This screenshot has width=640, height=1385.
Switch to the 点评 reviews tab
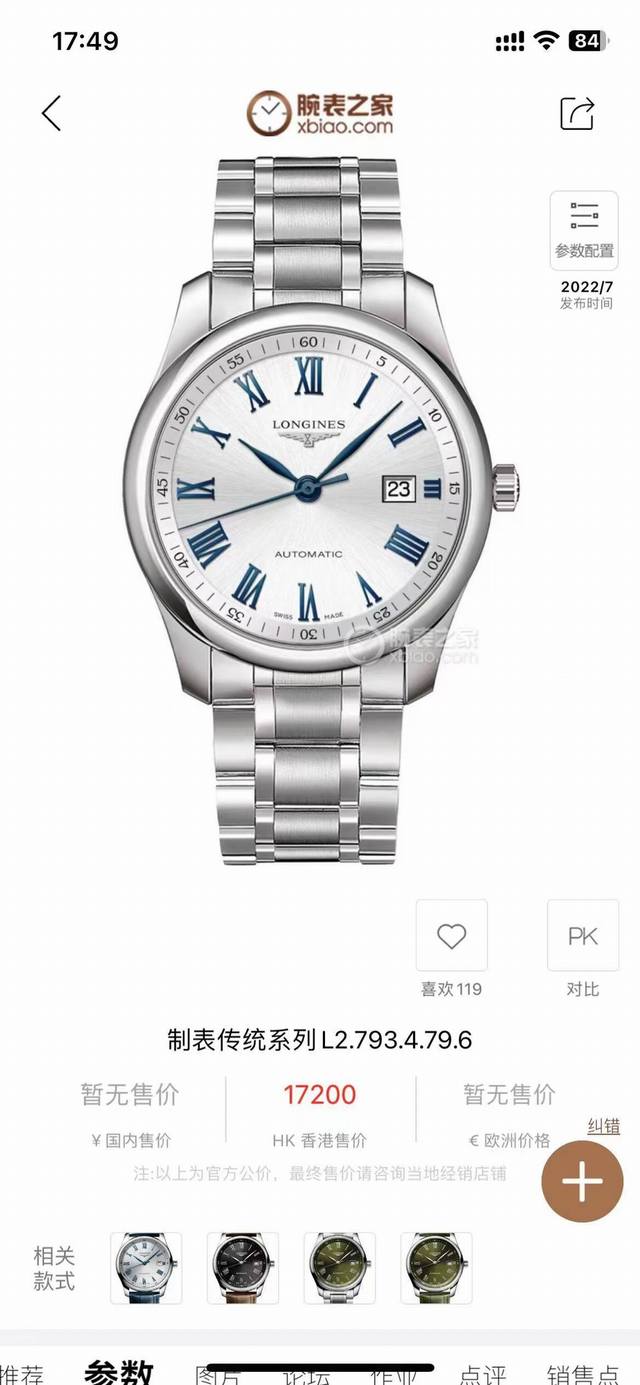pos(484,1371)
